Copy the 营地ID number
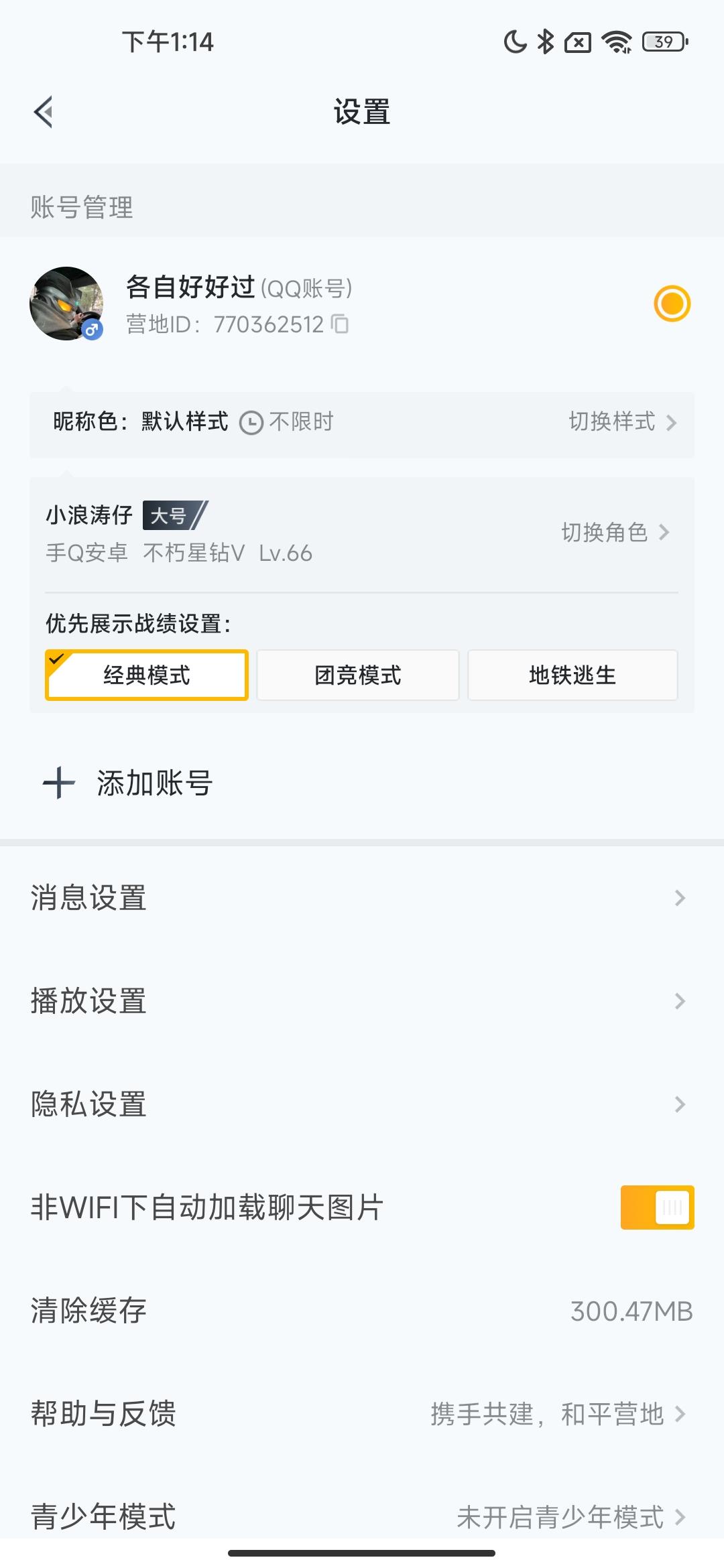Image resolution: width=724 pixels, height=1568 pixels. point(341,324)
